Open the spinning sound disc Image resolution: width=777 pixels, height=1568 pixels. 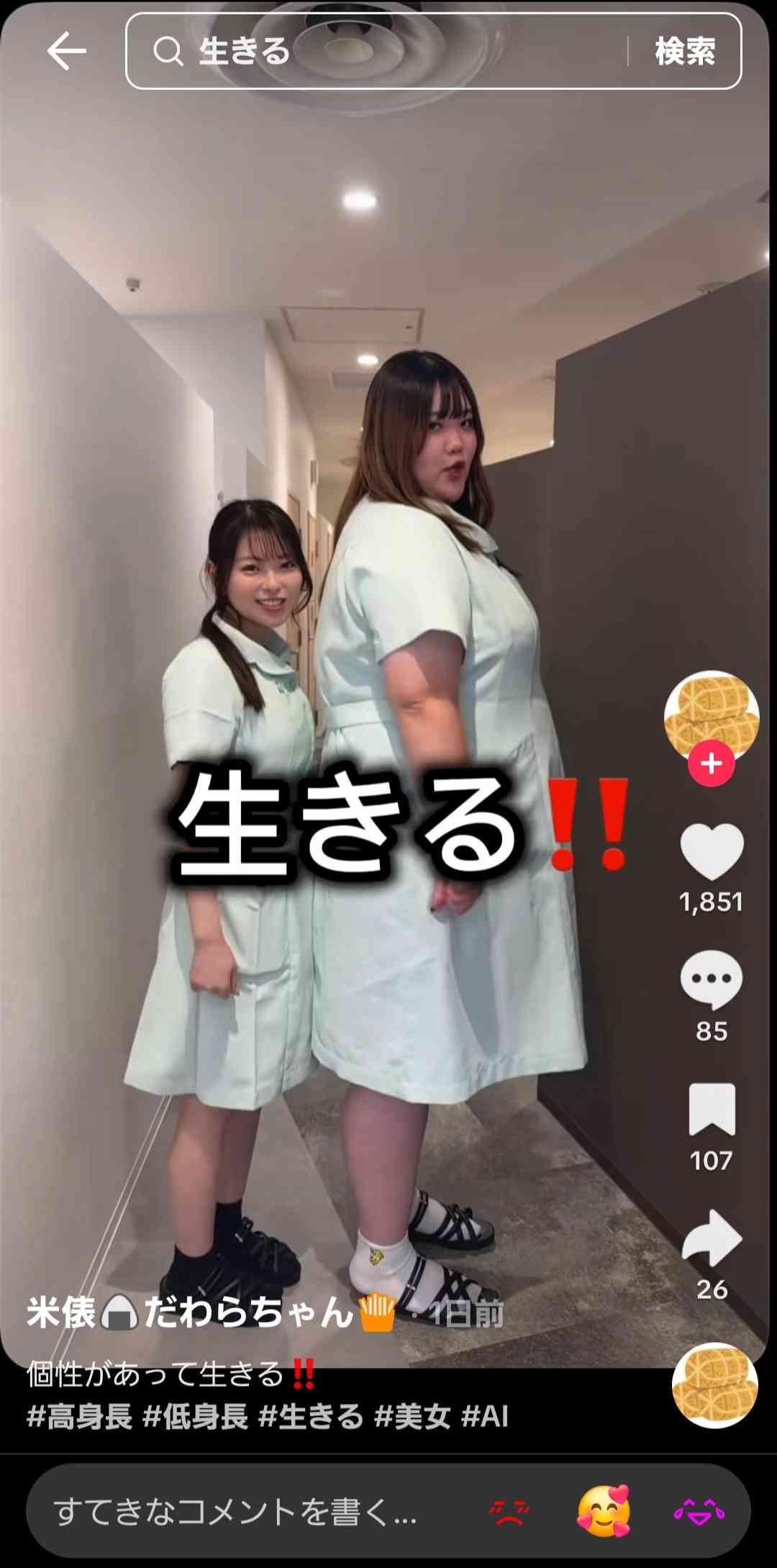coord(714,1385)
